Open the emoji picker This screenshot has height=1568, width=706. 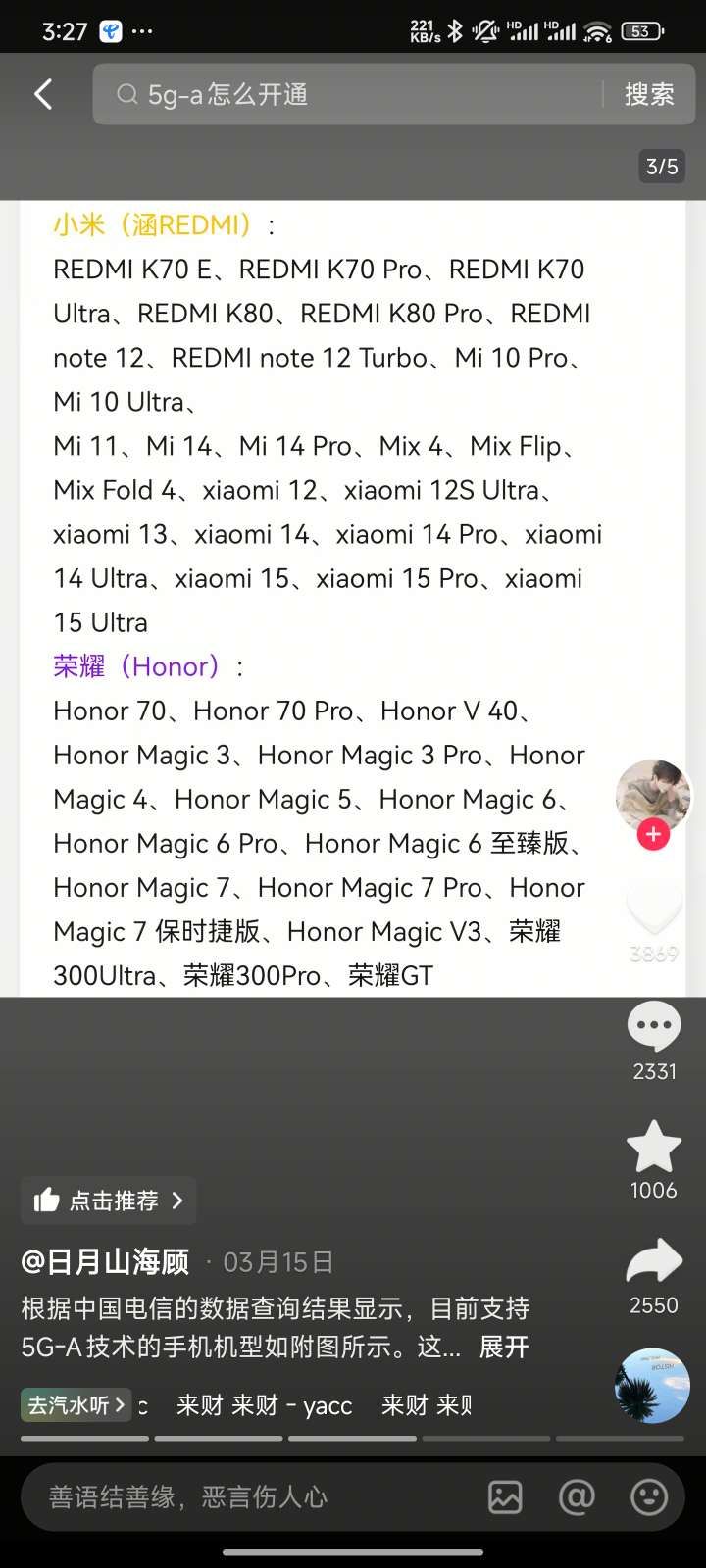pos(649,1496)
